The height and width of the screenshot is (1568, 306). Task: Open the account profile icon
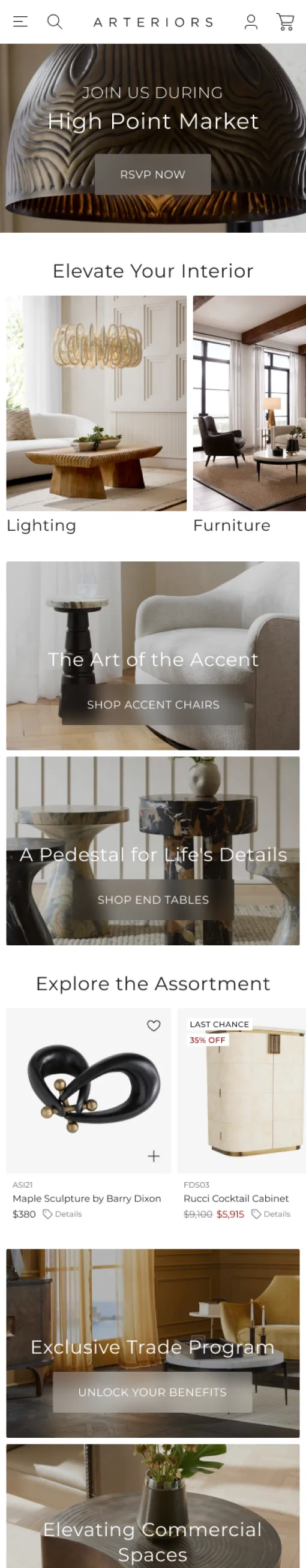click(251, 22)
